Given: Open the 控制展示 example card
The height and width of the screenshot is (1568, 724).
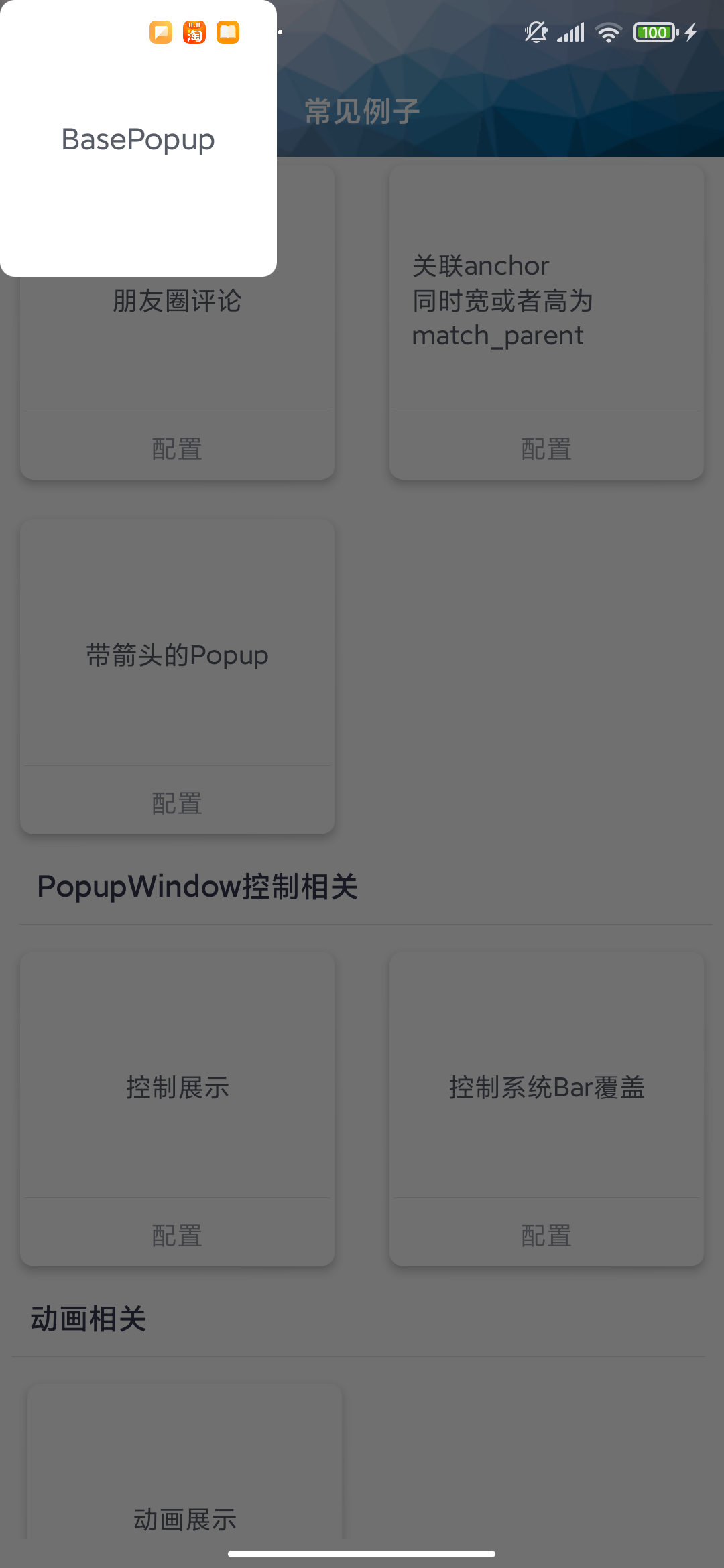Looking at the screenshot, I should point(177,1087).
